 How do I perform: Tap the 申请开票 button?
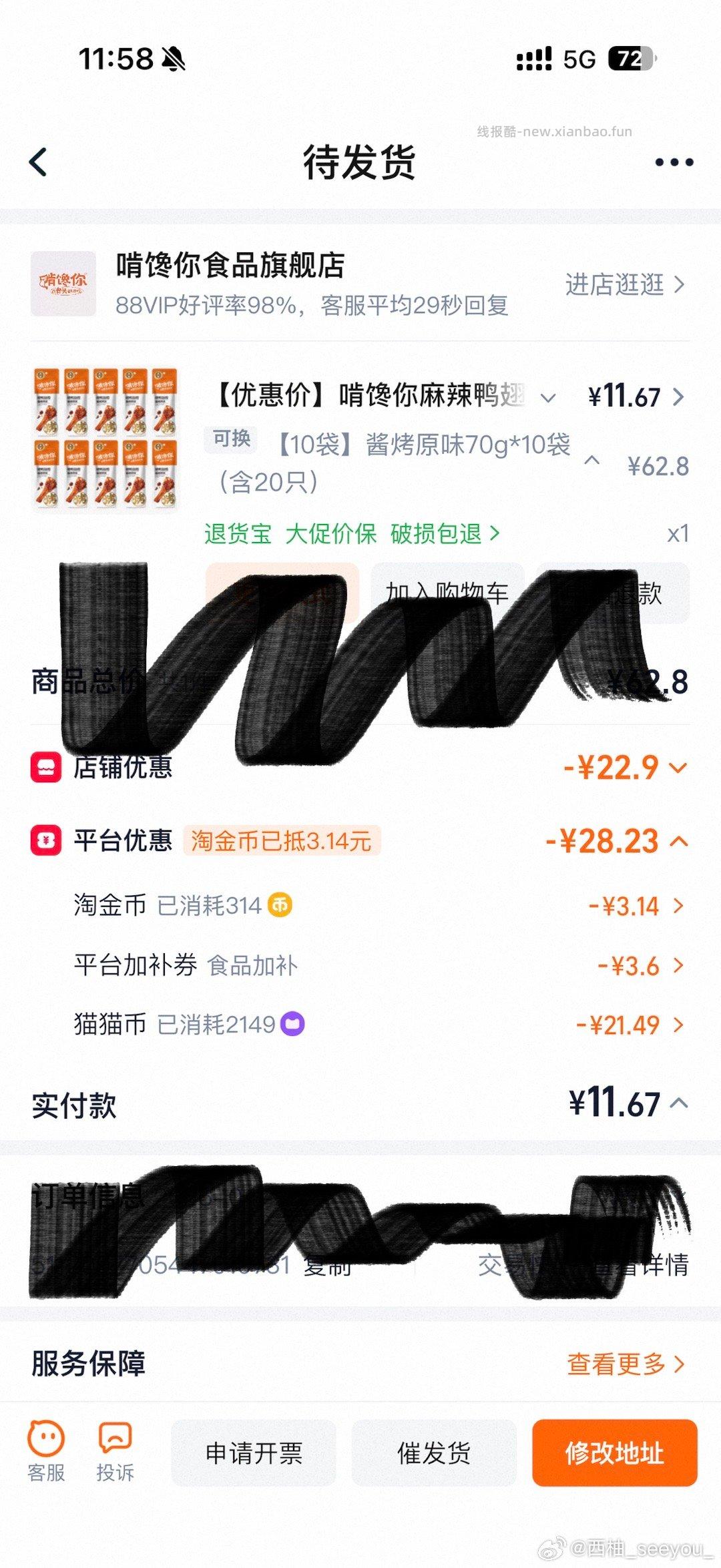(254, 1453)
